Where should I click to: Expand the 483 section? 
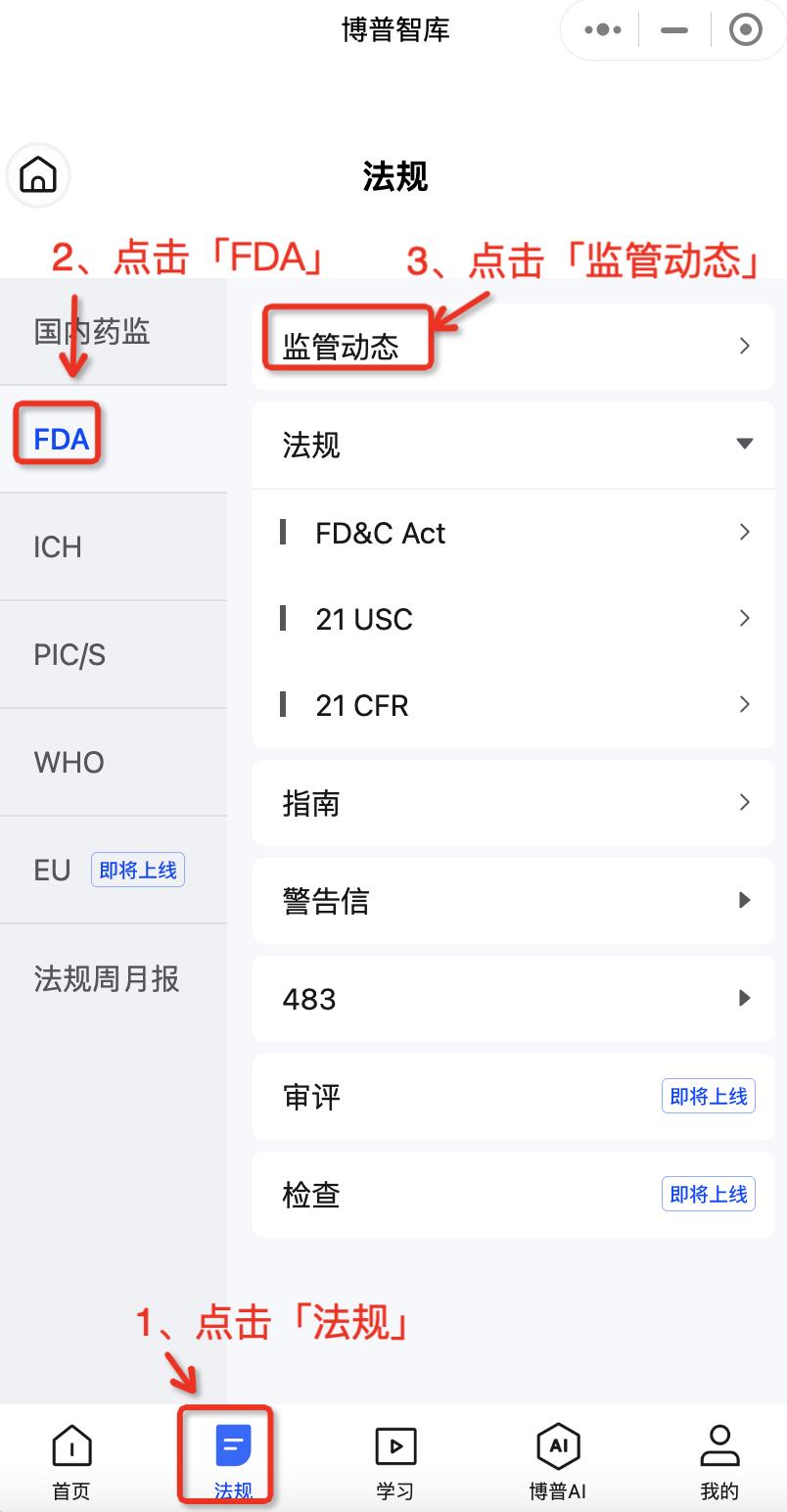pos(514,999)
